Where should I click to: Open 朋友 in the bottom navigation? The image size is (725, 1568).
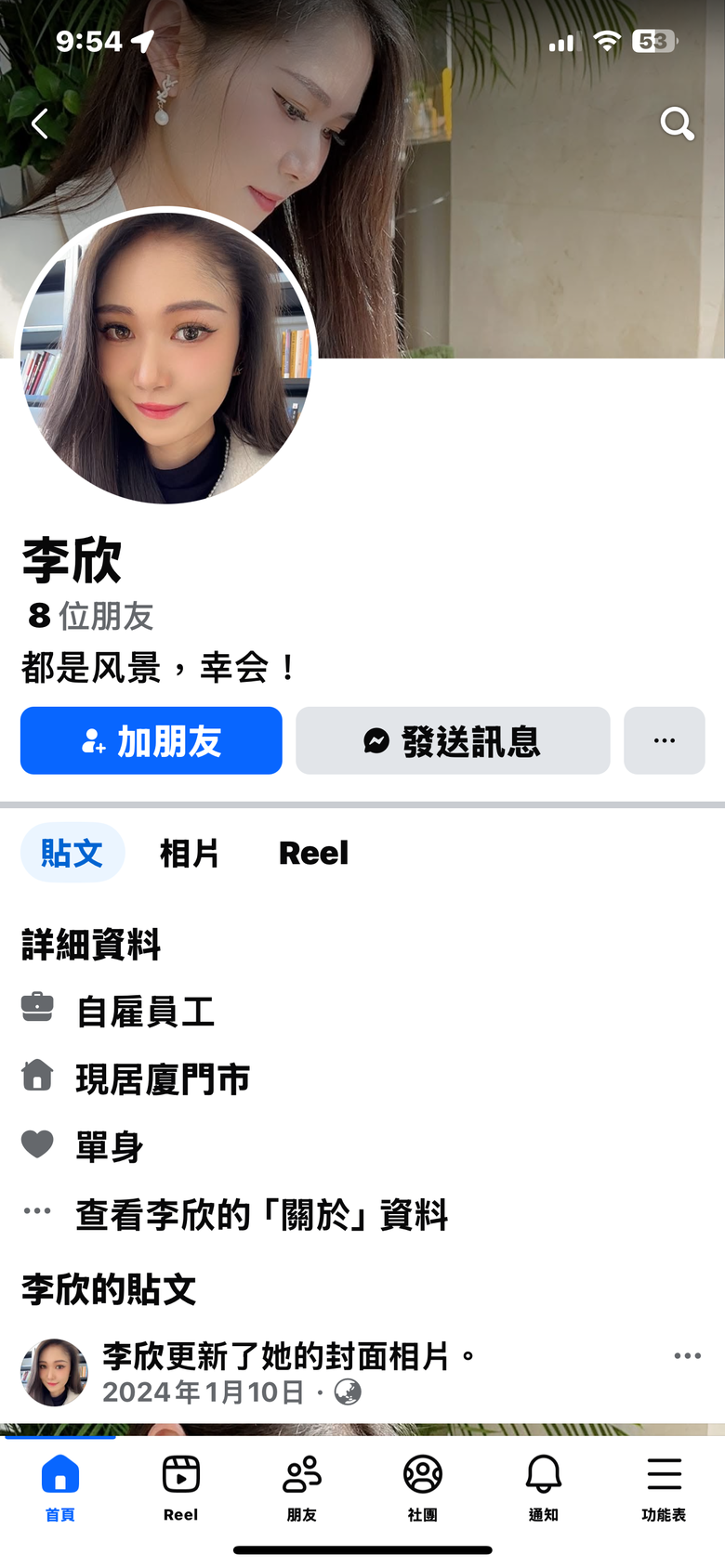tap(301, 1486)
